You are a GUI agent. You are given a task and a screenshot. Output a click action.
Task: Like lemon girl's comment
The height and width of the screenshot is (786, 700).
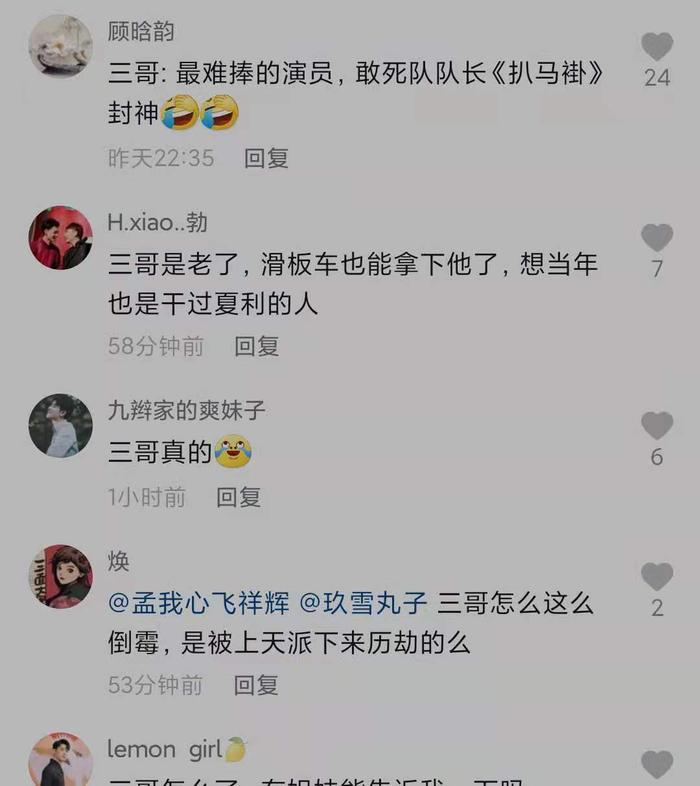click(657, 765)
